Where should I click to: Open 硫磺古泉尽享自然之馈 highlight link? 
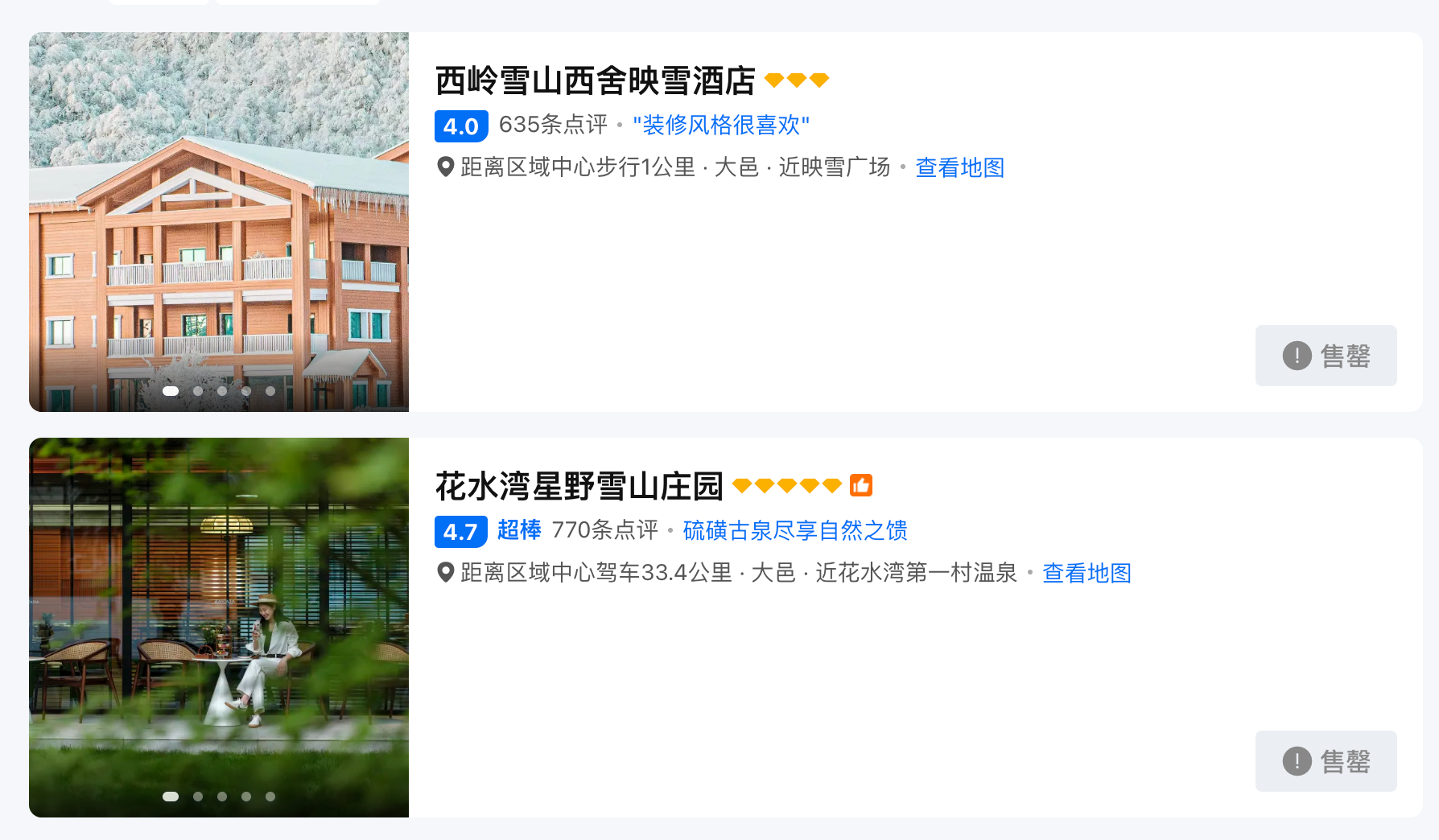click(794, 531)
